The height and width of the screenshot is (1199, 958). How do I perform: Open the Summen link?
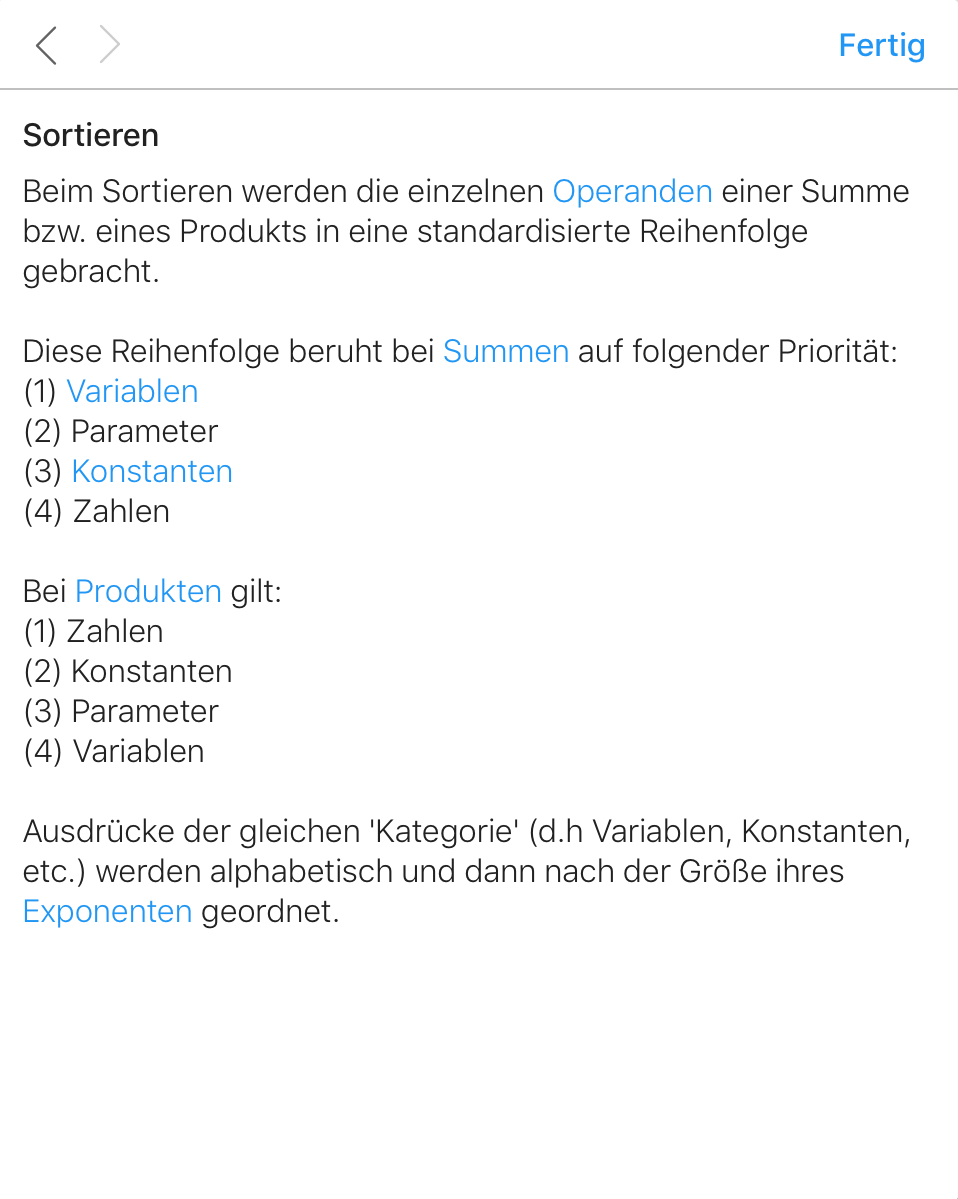point(505,351)
